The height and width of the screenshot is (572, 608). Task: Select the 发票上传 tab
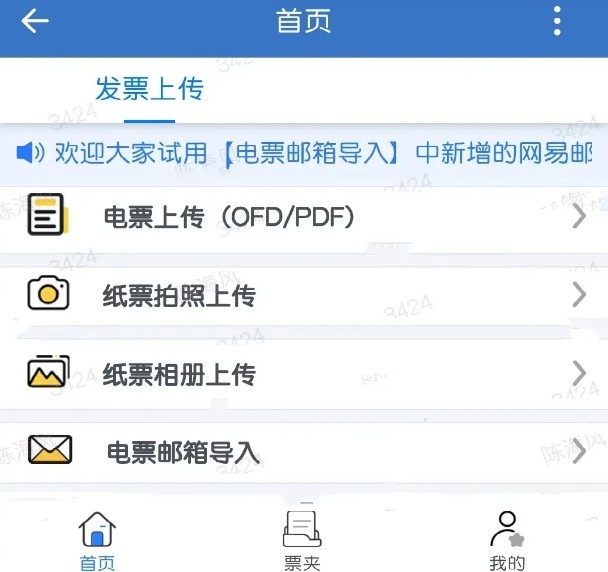(x=149, y=89)
